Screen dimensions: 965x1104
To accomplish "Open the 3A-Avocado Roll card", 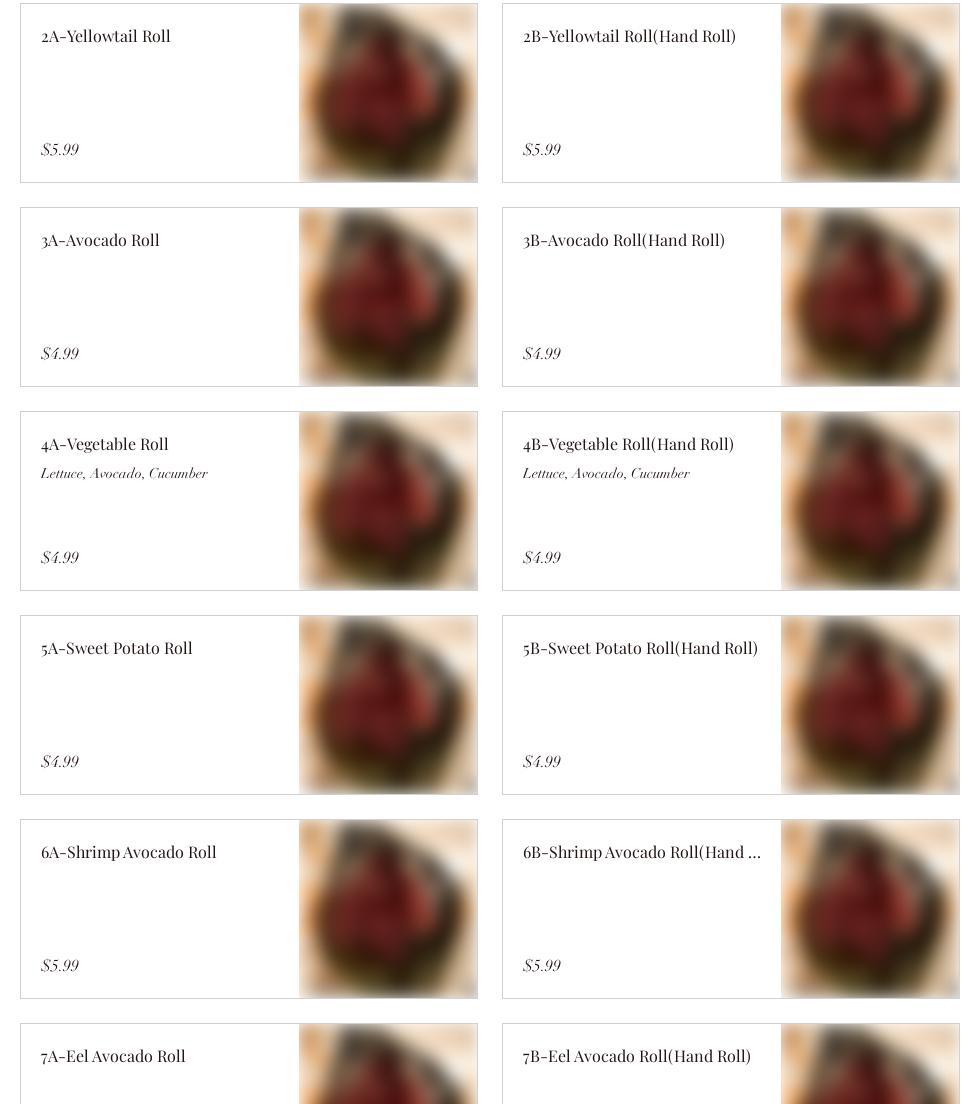I will coord(100,240).
